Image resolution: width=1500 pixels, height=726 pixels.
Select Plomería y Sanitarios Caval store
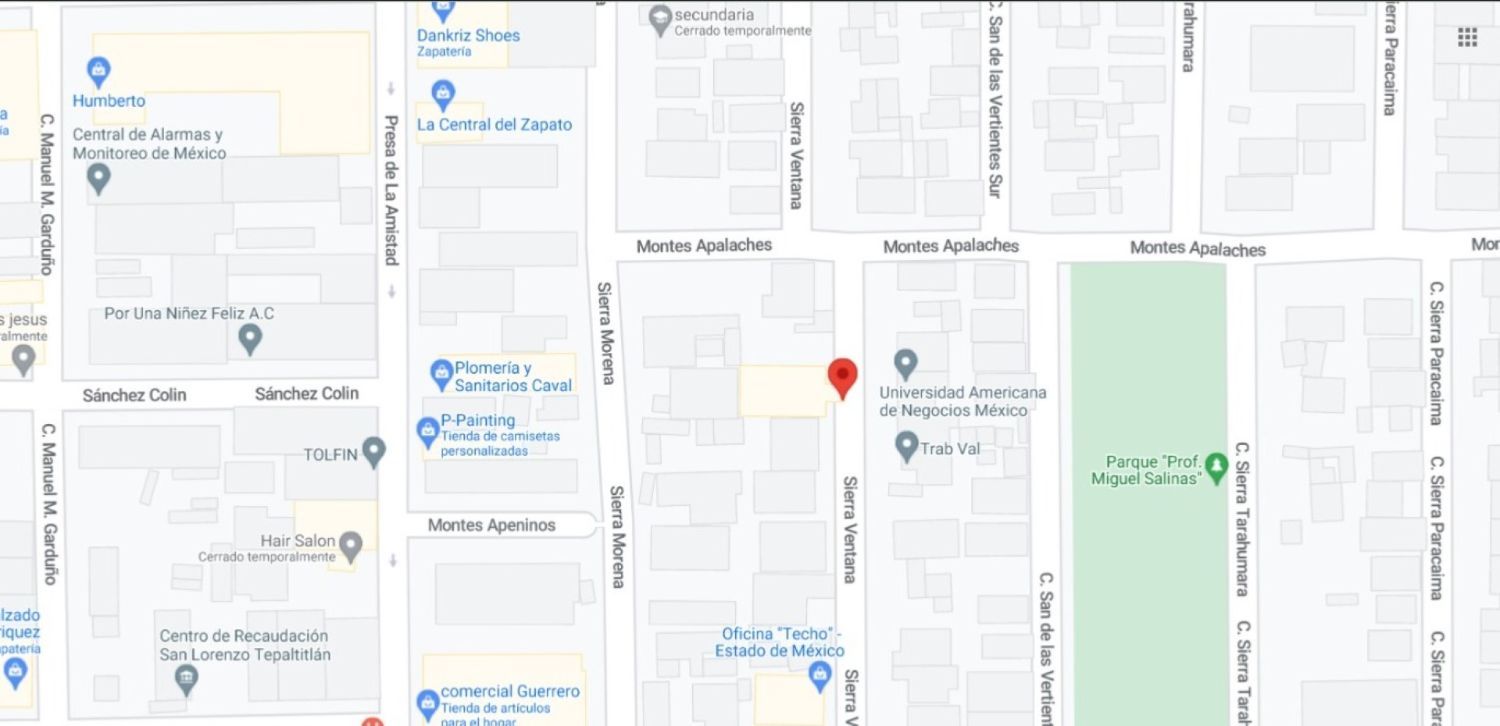point(441,375)
